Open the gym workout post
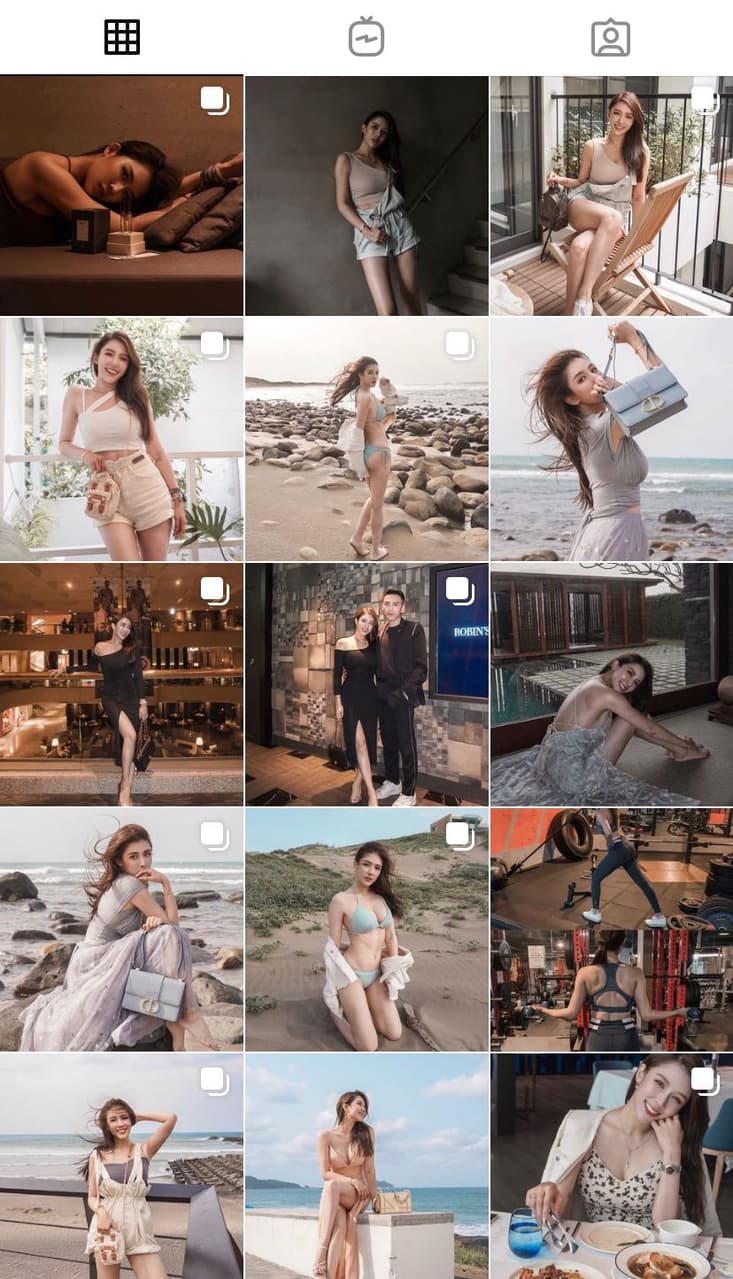 click(612, 929)
